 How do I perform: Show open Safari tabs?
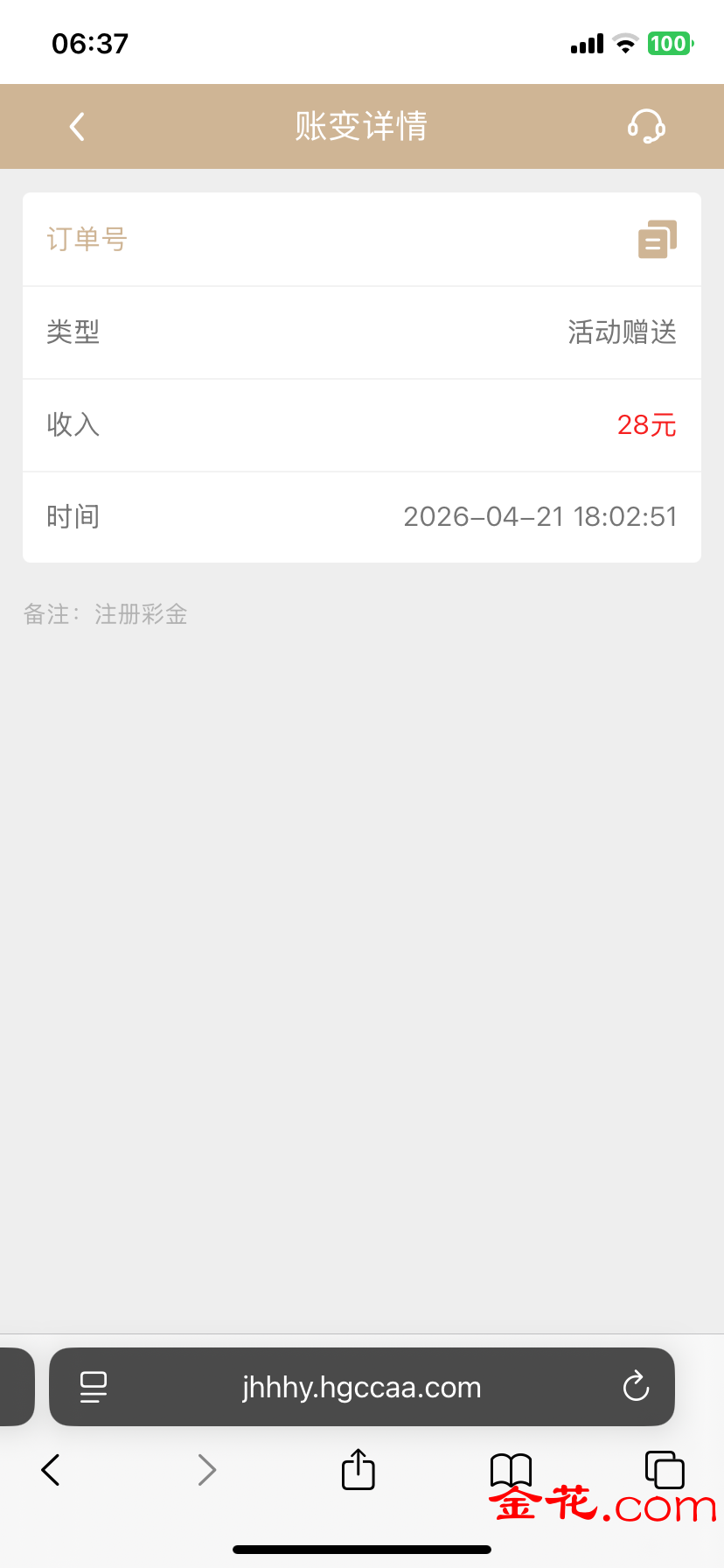[x=664, y=1469]
